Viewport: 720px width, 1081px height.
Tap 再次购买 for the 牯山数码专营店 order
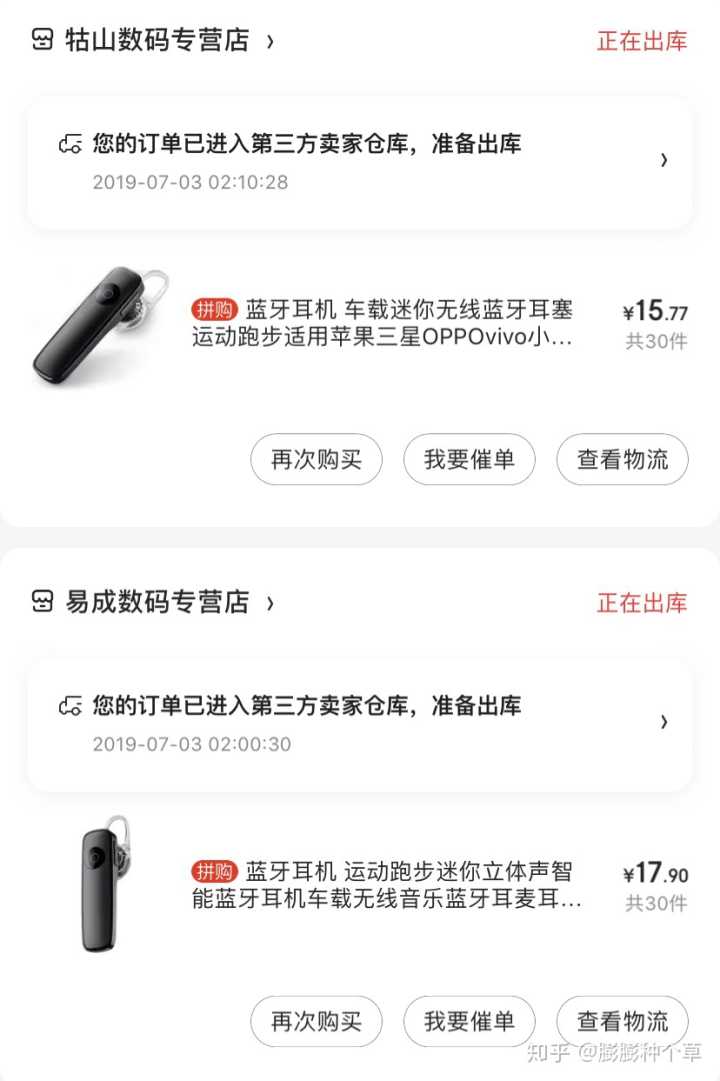coord(316,459)
